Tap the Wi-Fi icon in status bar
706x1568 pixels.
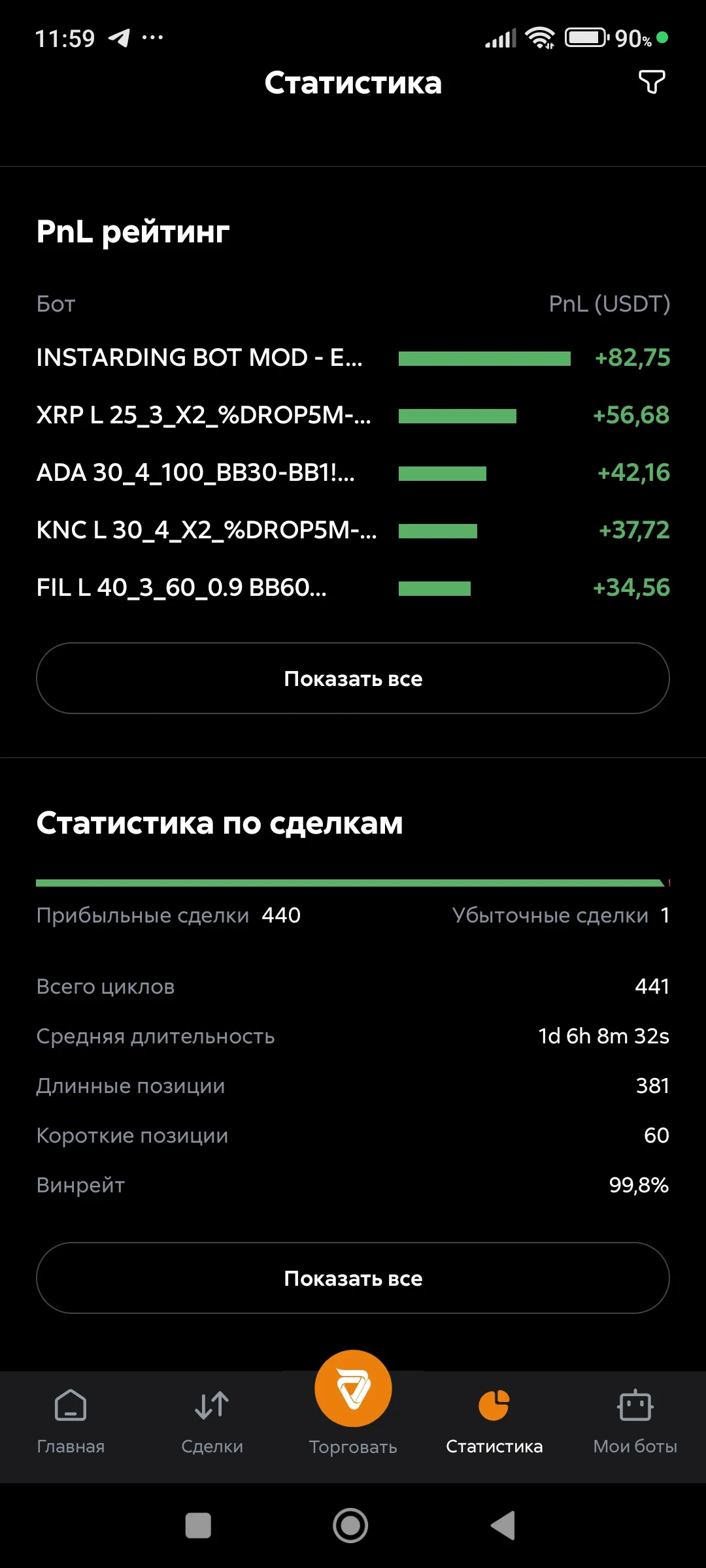(x=540, y=37)
